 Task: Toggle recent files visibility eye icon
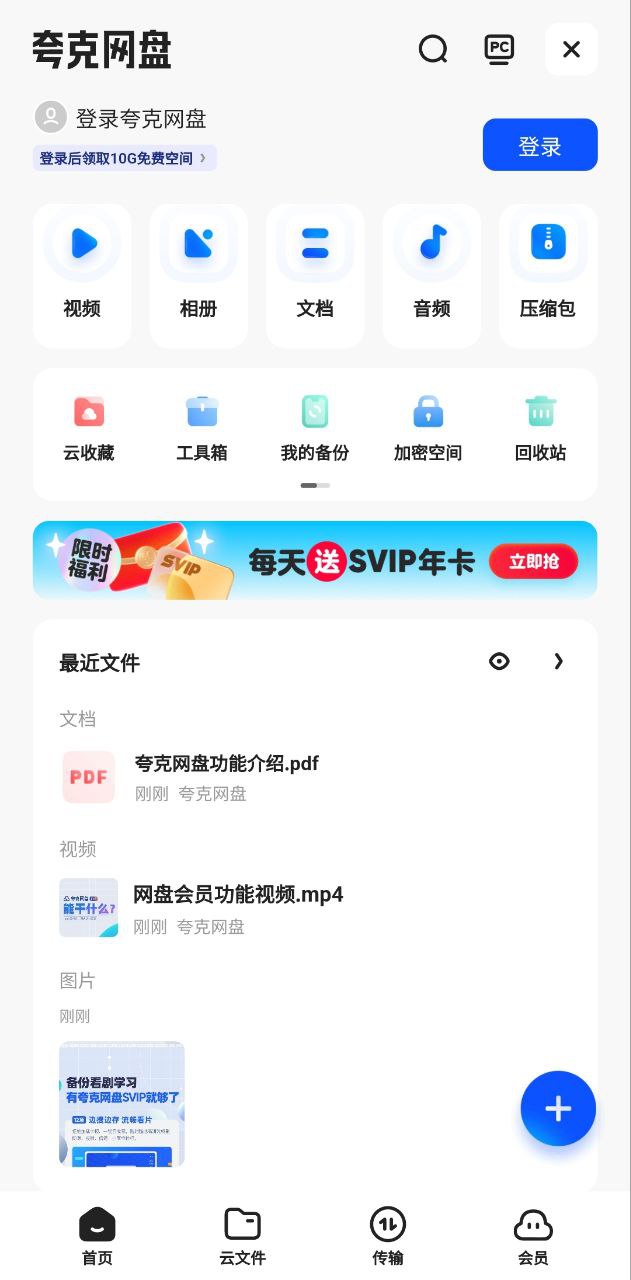(499, 661)
